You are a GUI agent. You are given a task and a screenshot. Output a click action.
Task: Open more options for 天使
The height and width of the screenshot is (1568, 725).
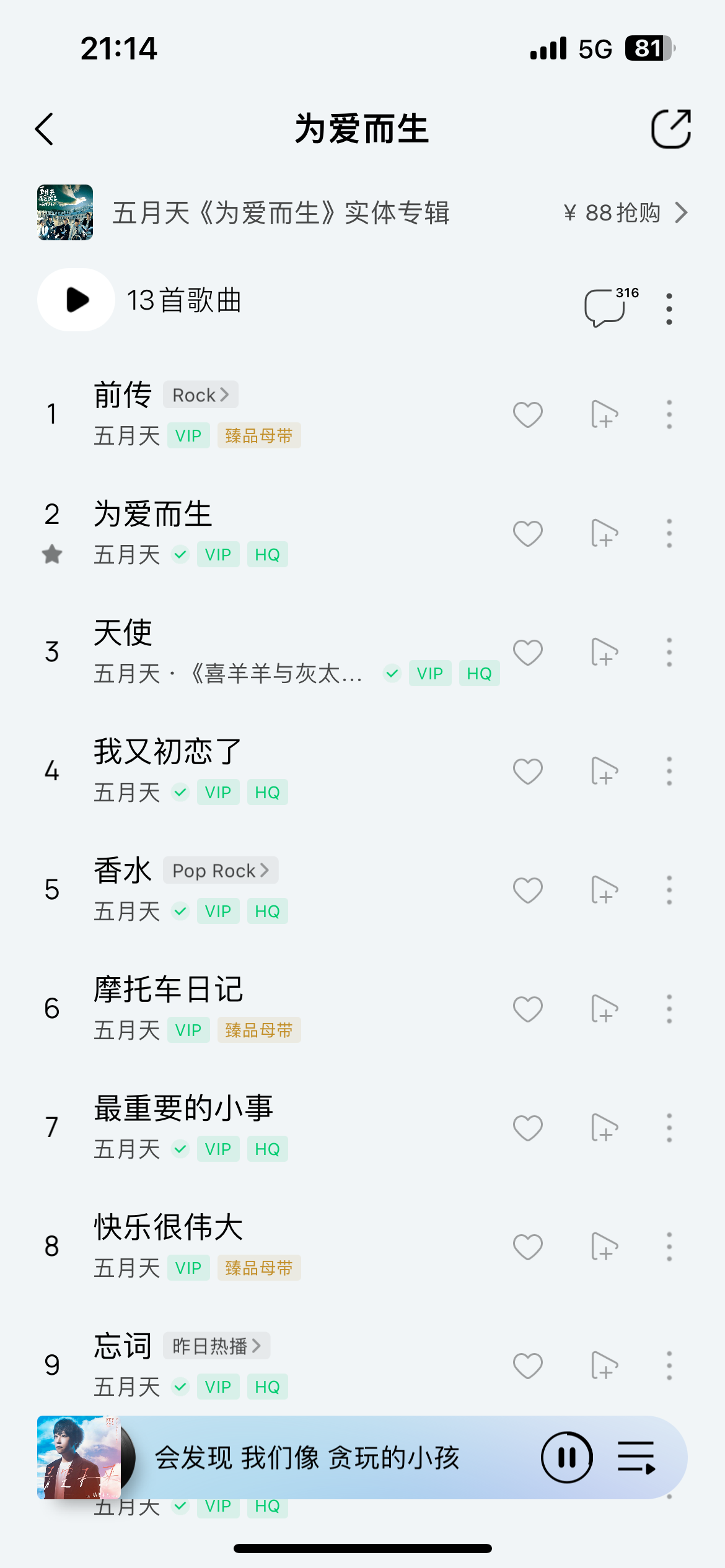coord(669,652)
